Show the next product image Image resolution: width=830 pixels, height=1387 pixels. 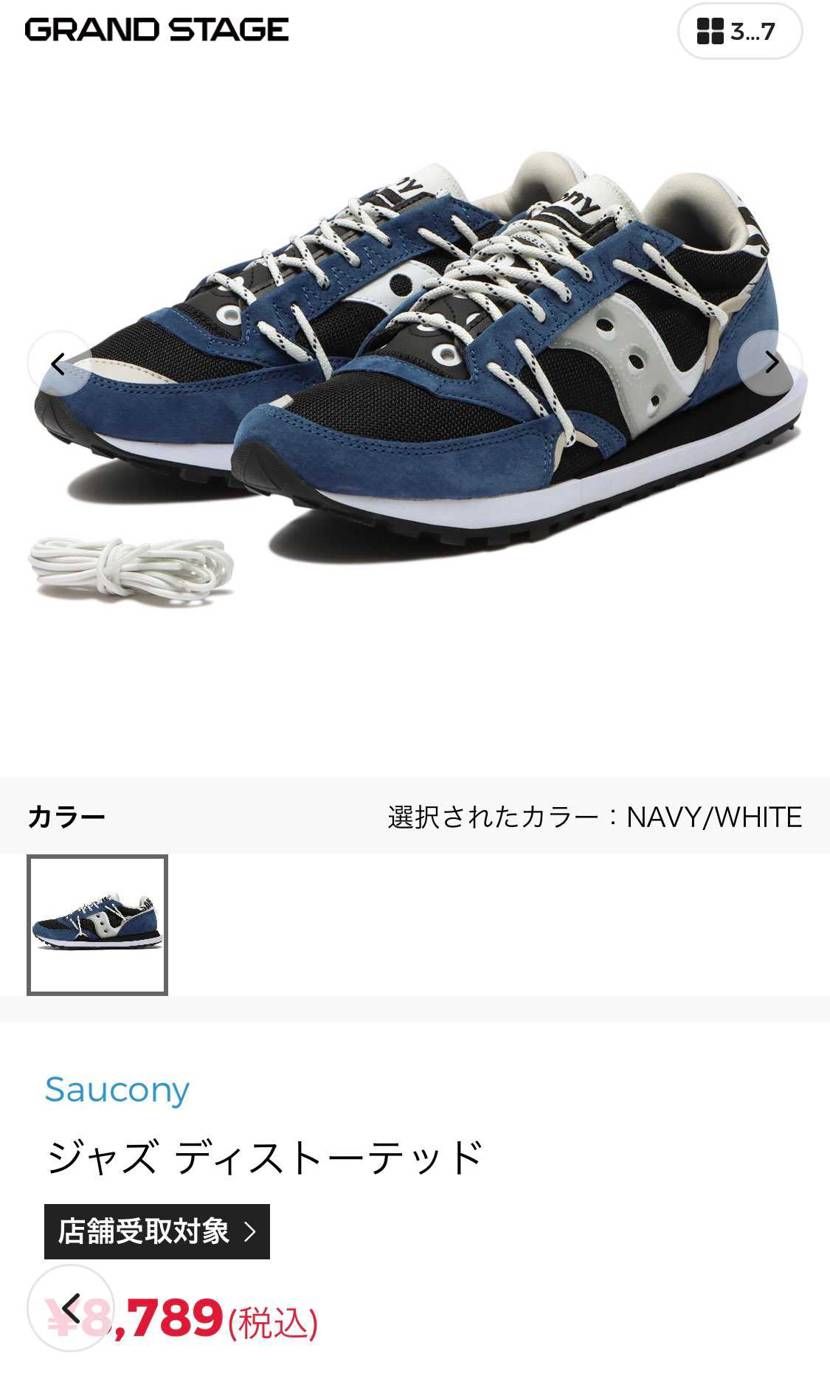771,364
